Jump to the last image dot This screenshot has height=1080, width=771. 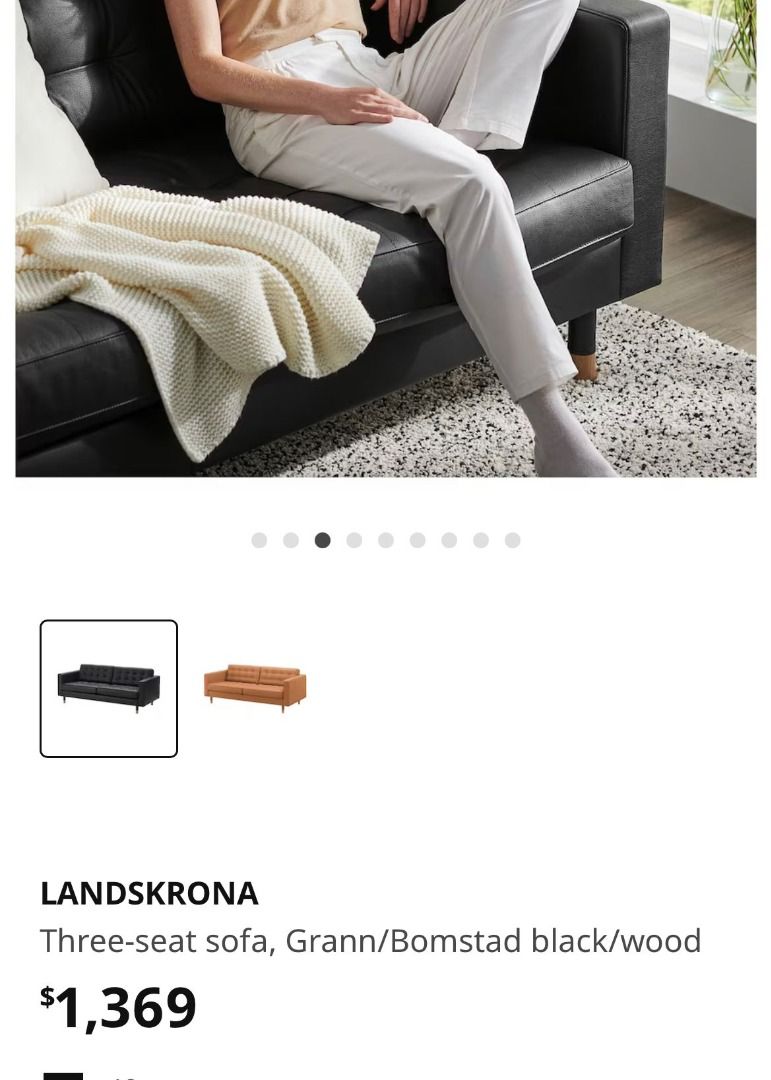click(x=512, y=540)
